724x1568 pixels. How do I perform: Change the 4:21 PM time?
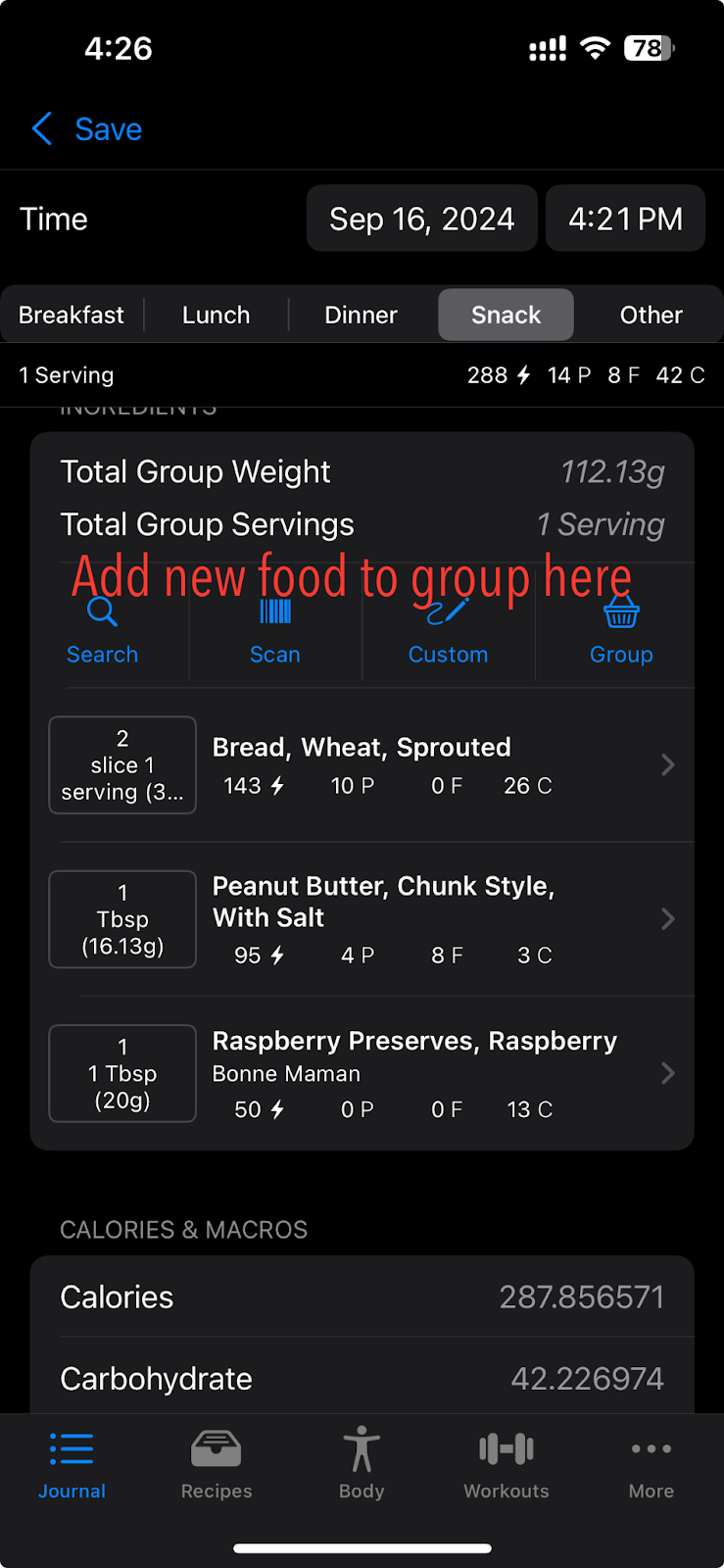pyautogui.click(x=626, y=219)
